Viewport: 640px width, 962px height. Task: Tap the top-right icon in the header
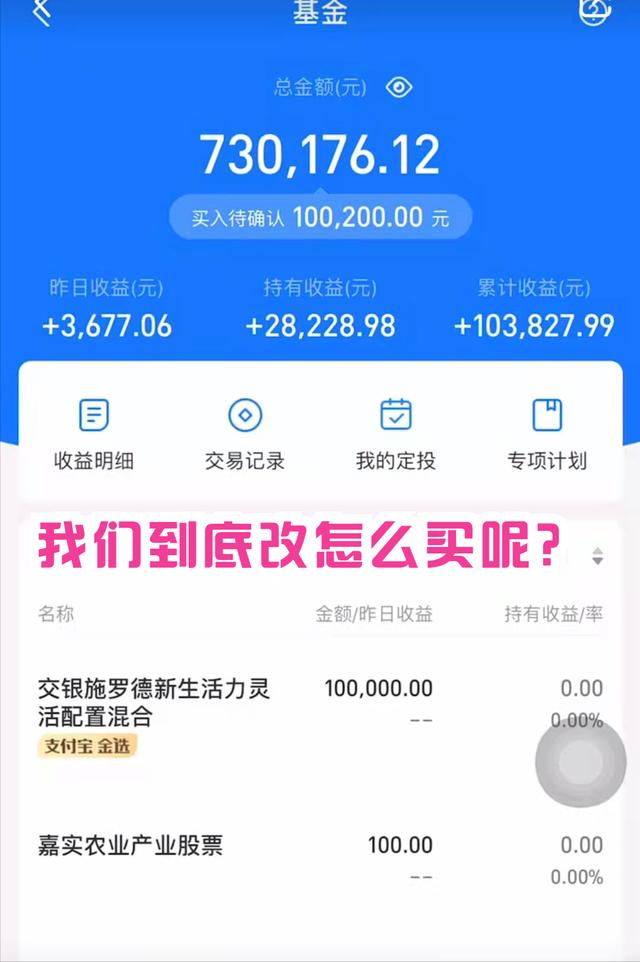click(x=594, y=10)
